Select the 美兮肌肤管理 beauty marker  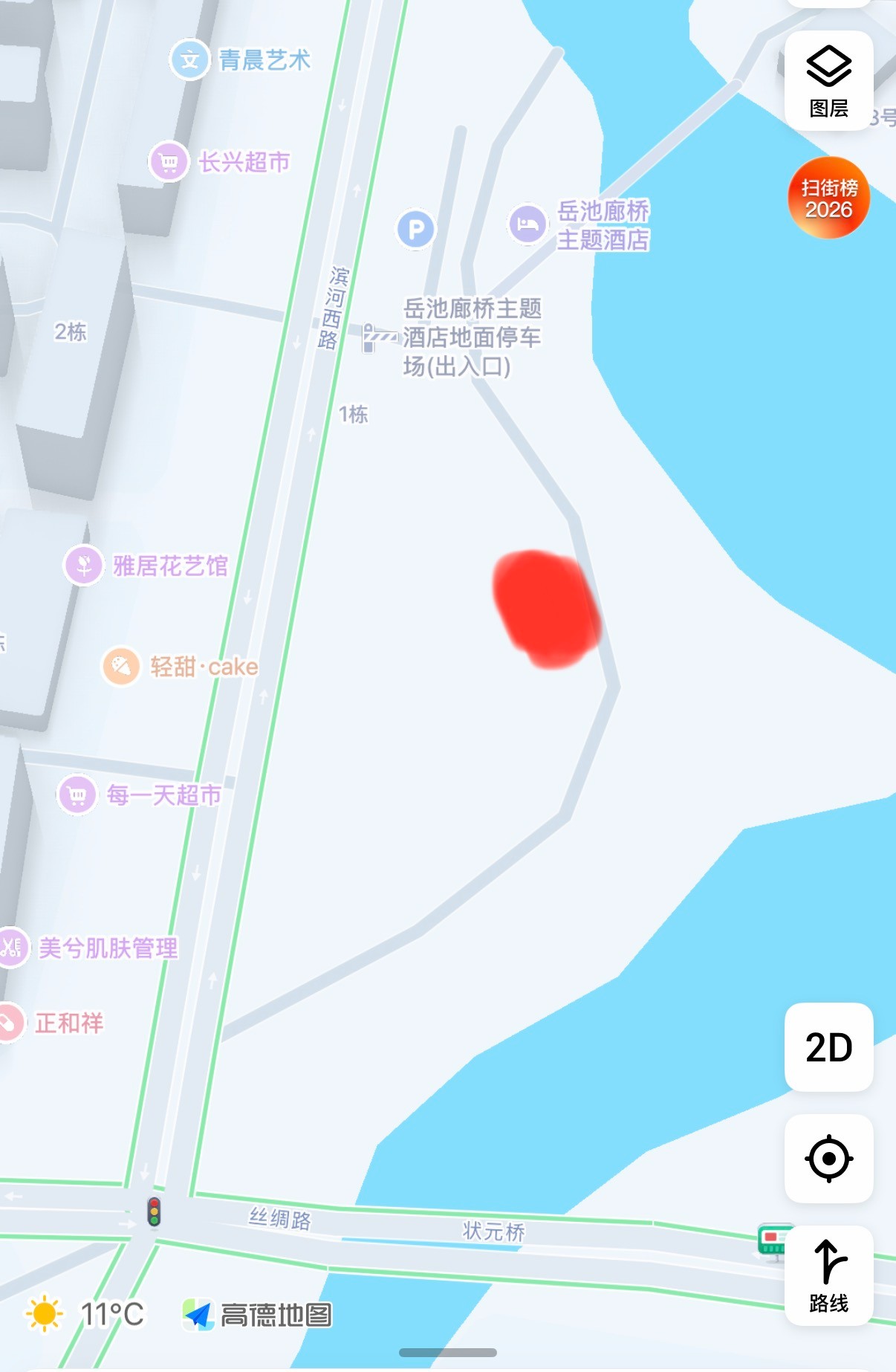tap(11, 947)
